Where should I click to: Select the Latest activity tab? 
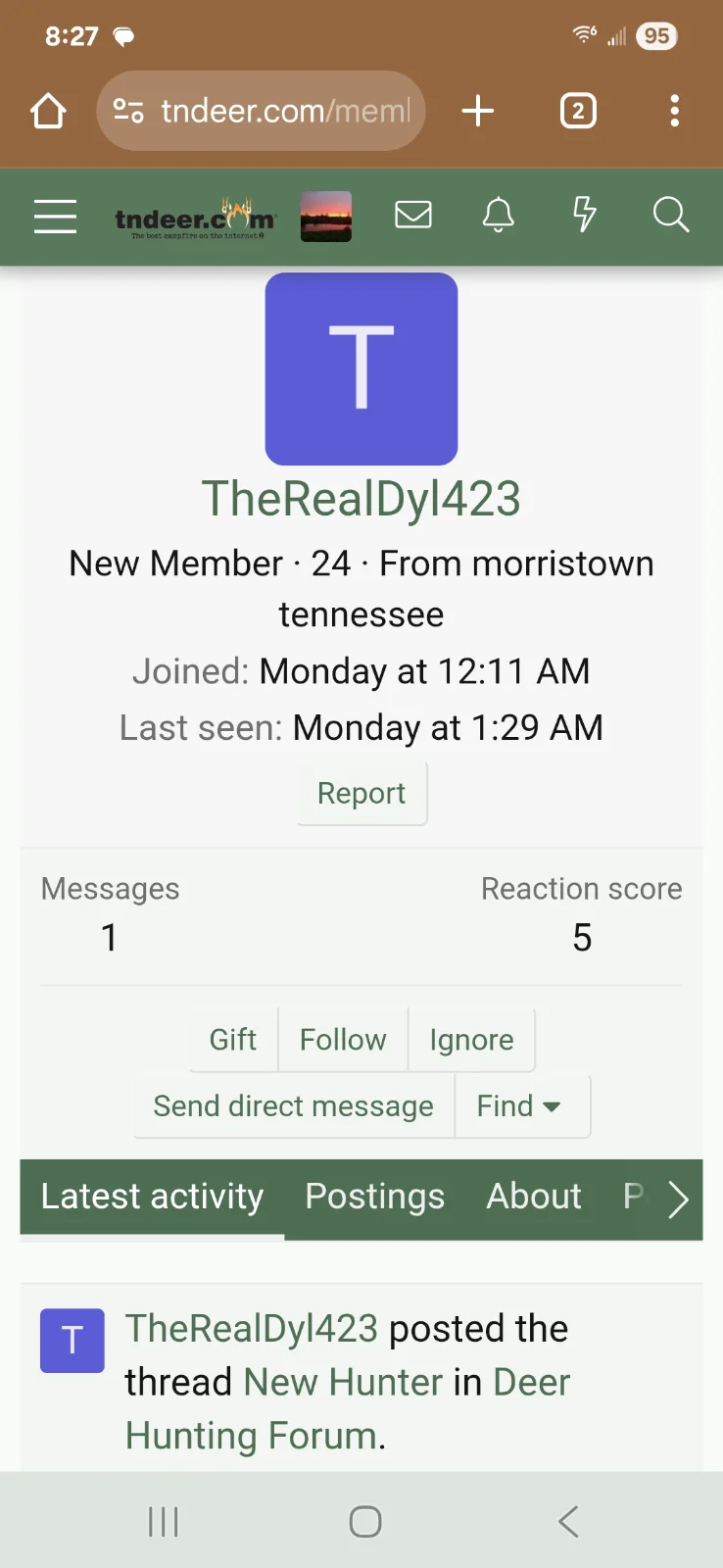click(x=153, y=1198)
